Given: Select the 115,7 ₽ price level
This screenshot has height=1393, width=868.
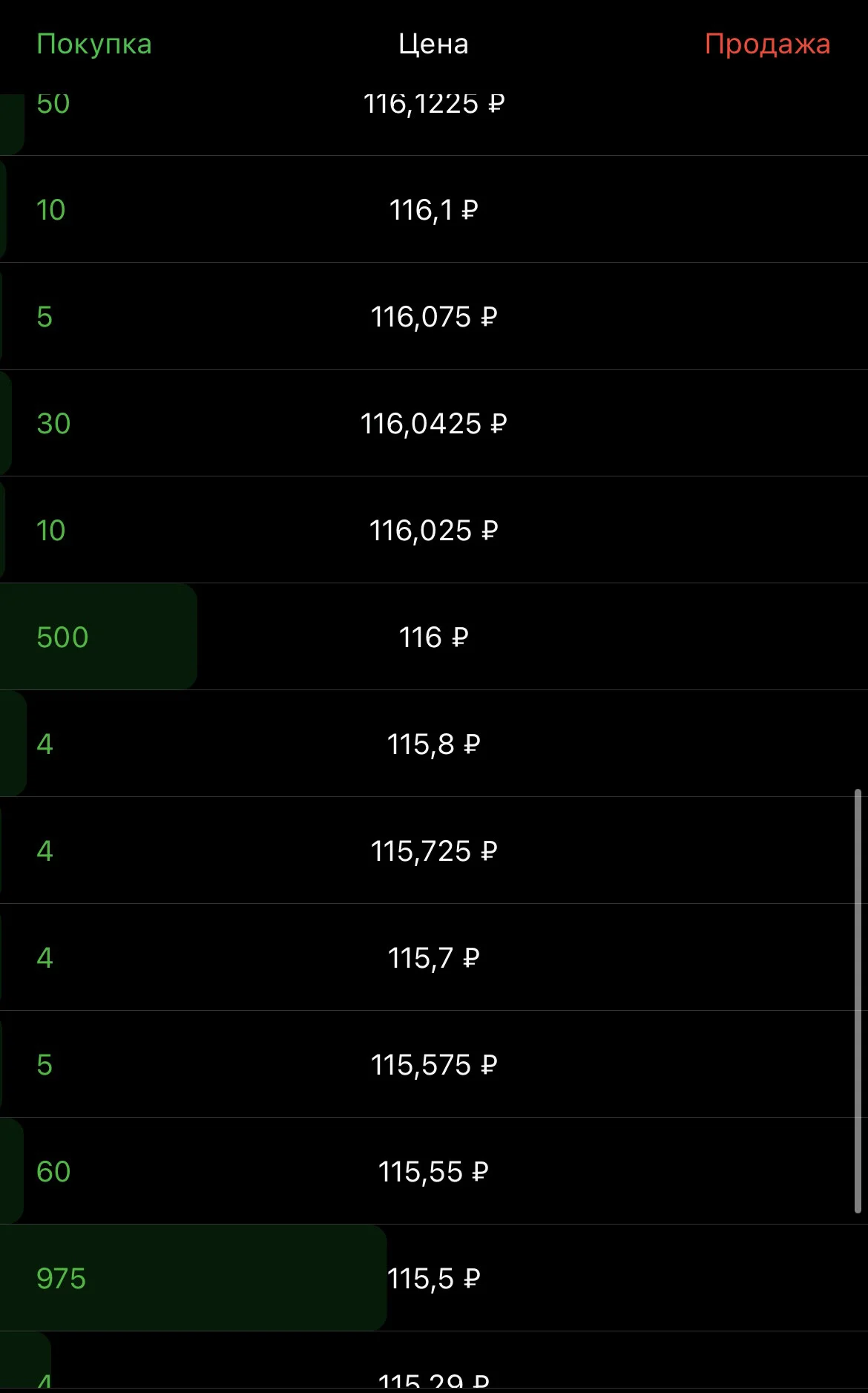Looking at the screenshot, I should pos(434,957).
